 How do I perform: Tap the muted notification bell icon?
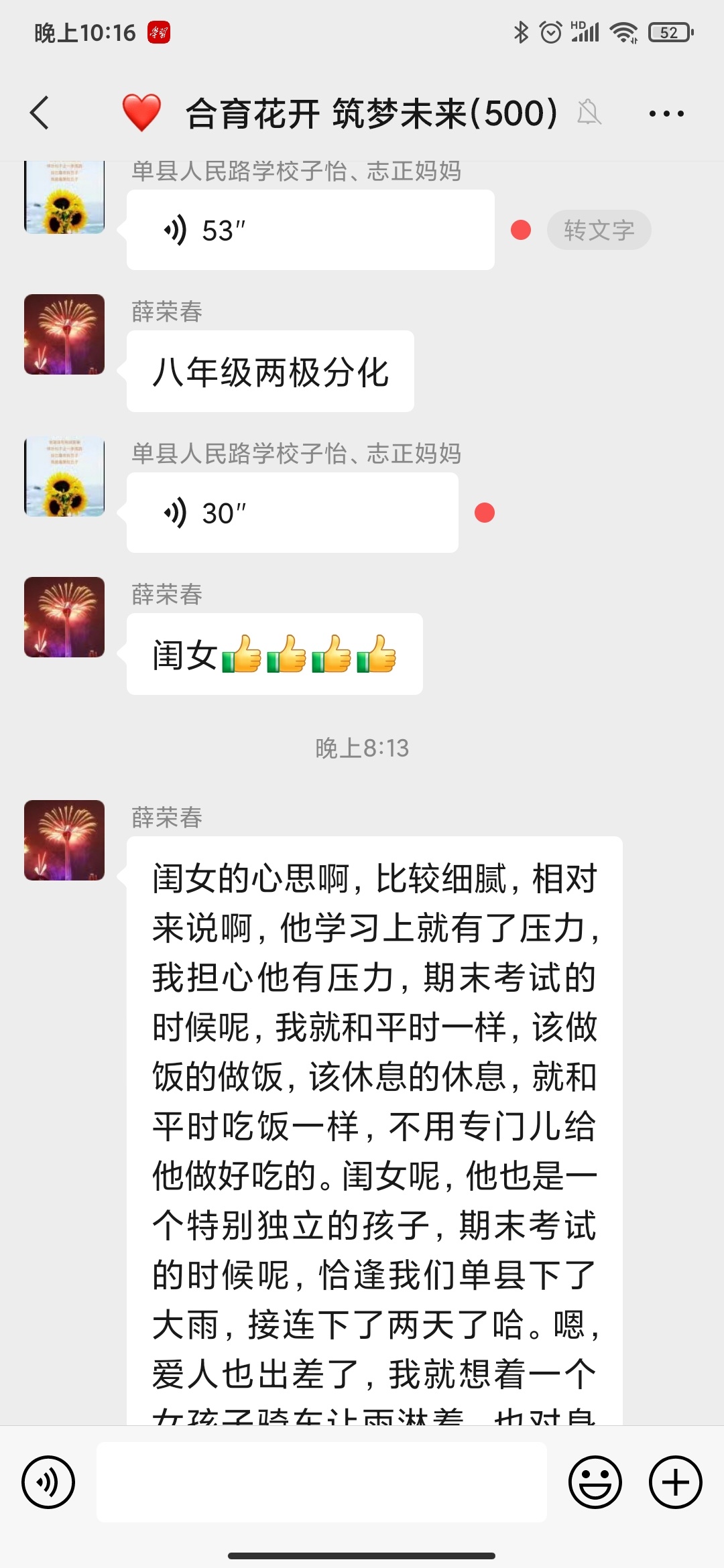(589, 113)
